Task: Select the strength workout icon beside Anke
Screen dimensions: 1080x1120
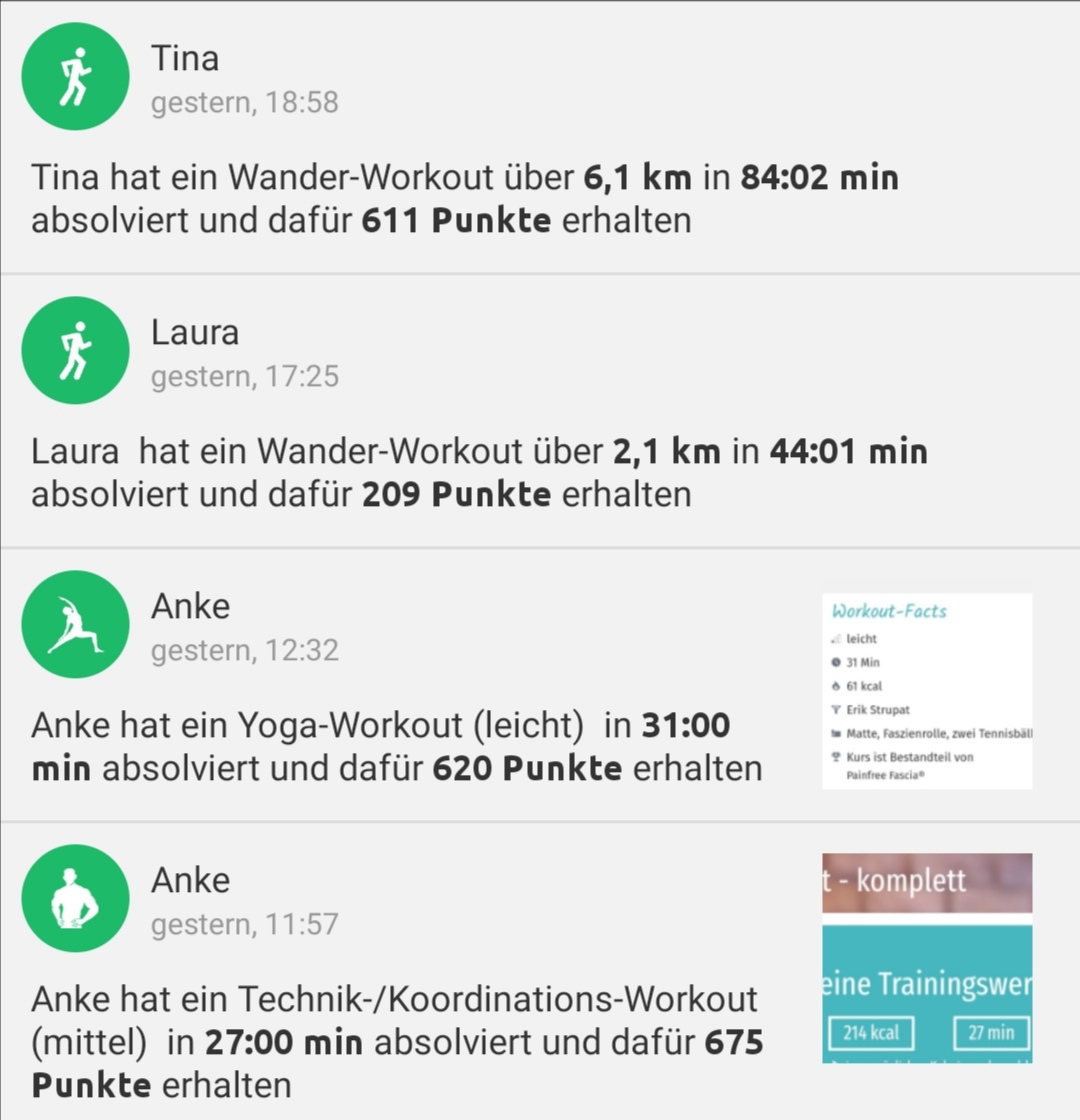Action: coord(75,898)
